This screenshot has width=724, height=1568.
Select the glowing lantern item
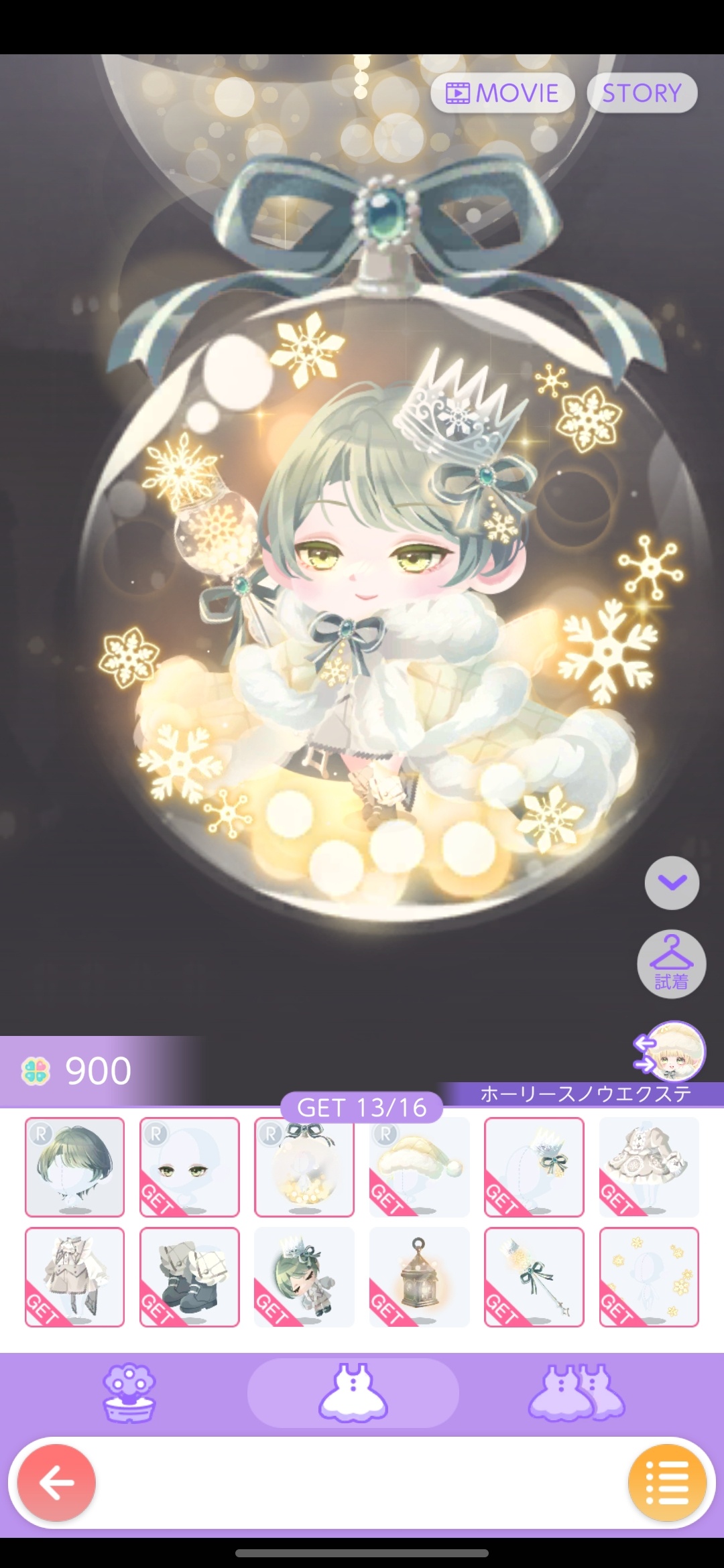419,1277
